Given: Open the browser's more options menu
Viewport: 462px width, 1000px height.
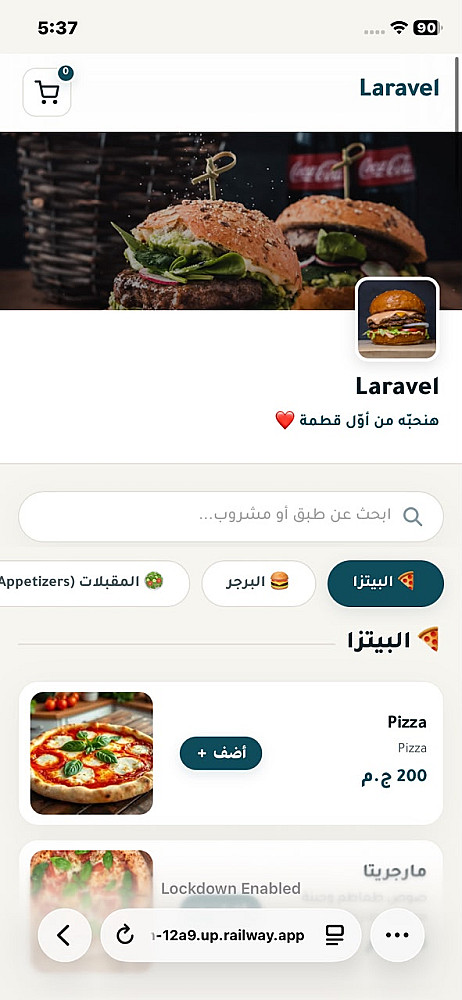Looking at the screenshot, I should (x=397, y=935).
